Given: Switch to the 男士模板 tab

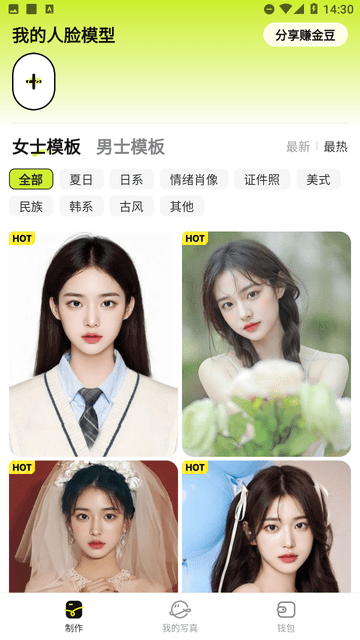Looking at the screenshot, I should click(x=130, y=147).
